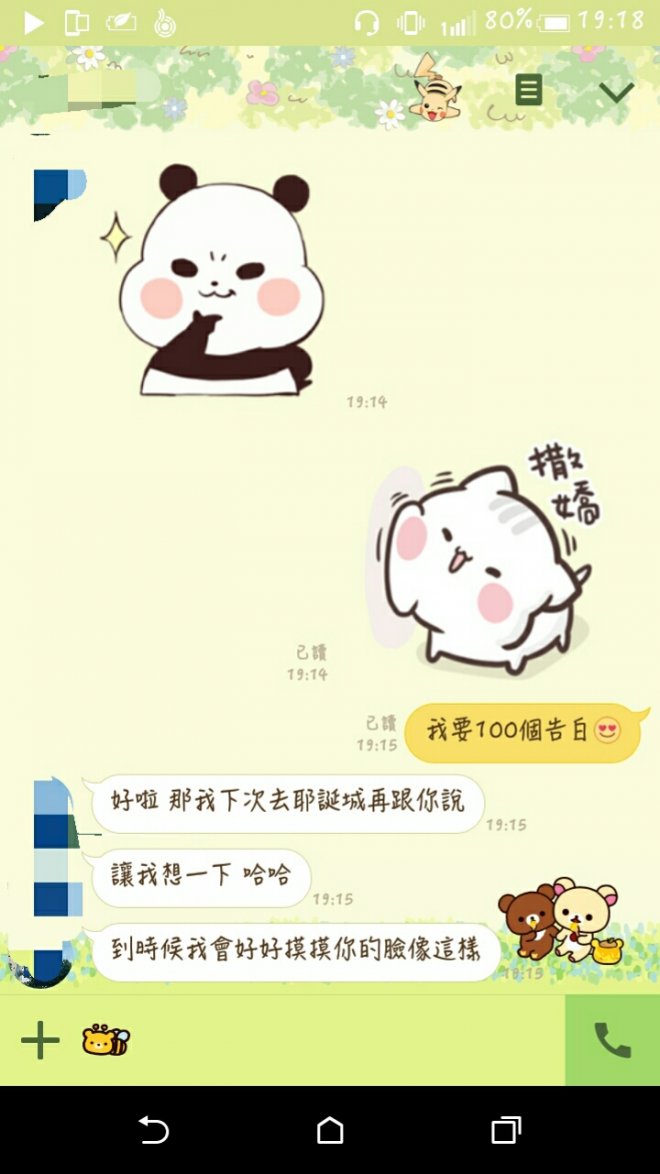The image size is (660, 1174).
Task: Tap the message input field
Action: point(340,1040)
